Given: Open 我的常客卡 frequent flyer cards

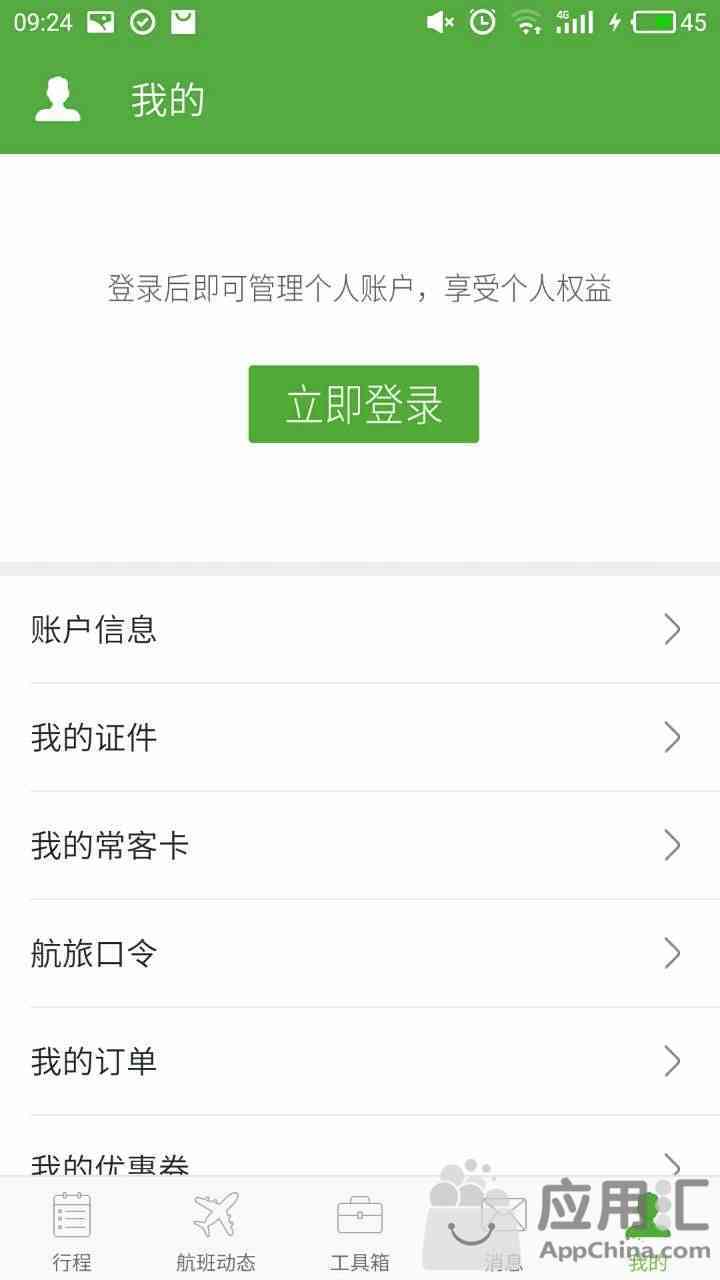Looking at the screenshot, I should (360, 846).
